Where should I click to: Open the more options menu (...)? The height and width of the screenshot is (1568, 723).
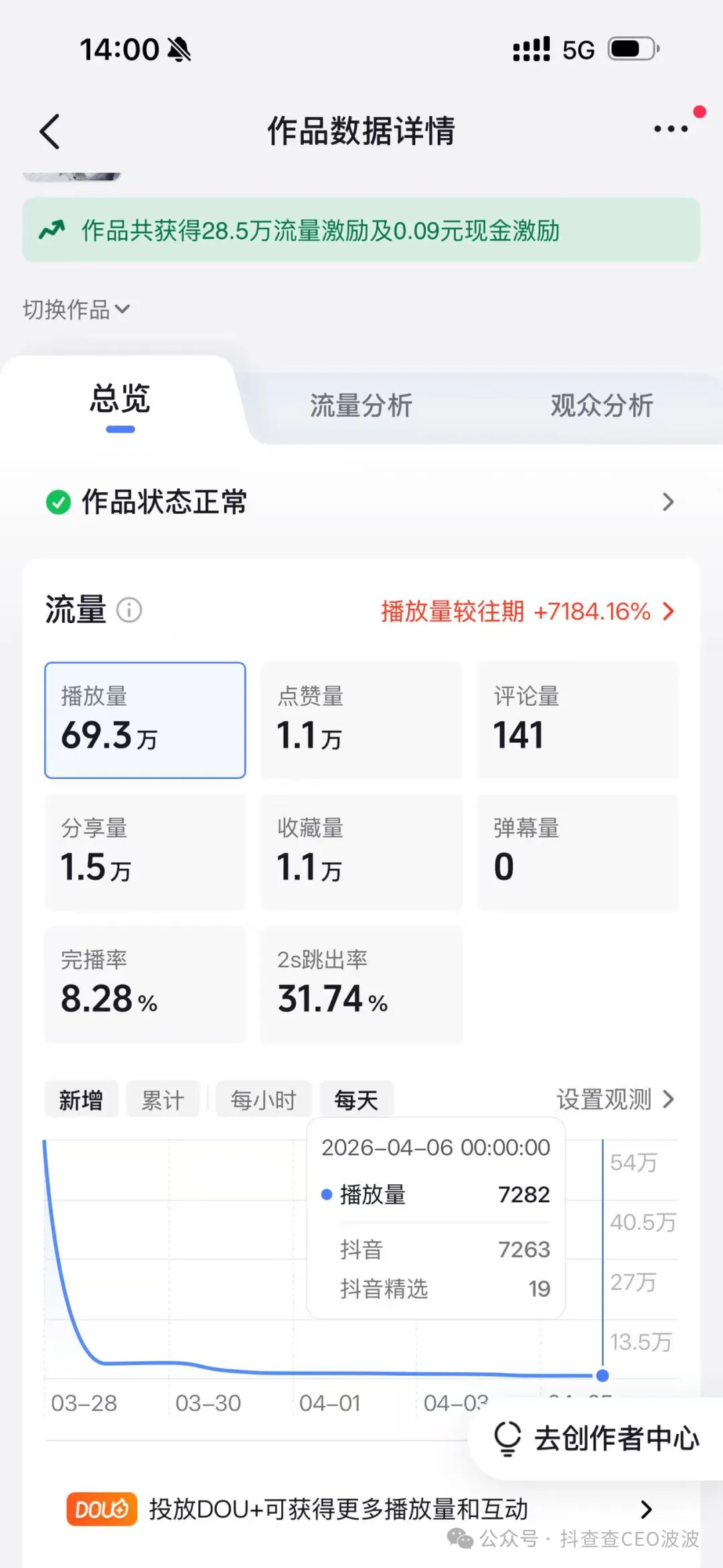point(671,129)
